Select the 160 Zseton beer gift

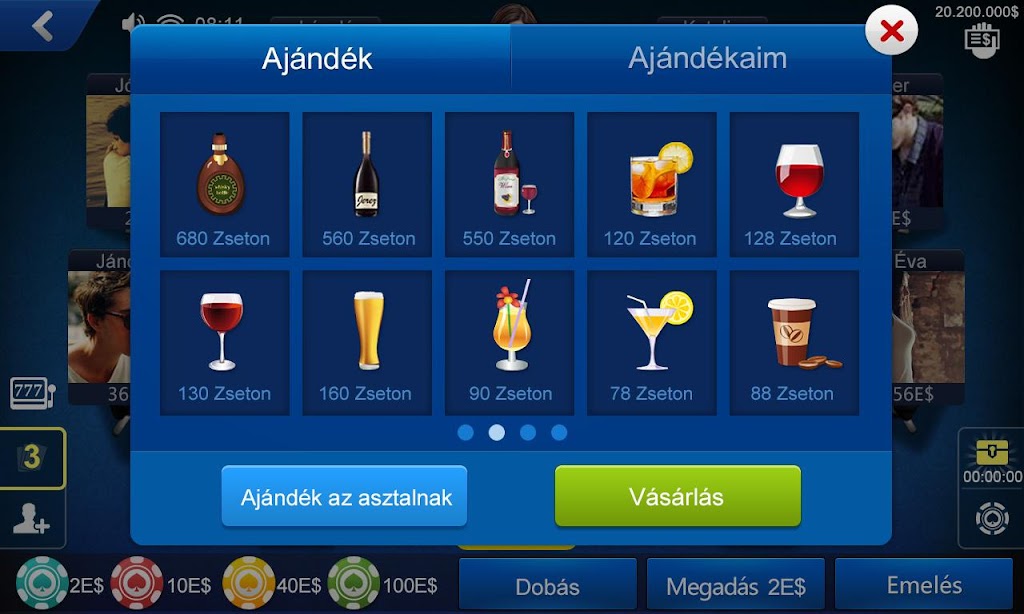pos(367,343)
